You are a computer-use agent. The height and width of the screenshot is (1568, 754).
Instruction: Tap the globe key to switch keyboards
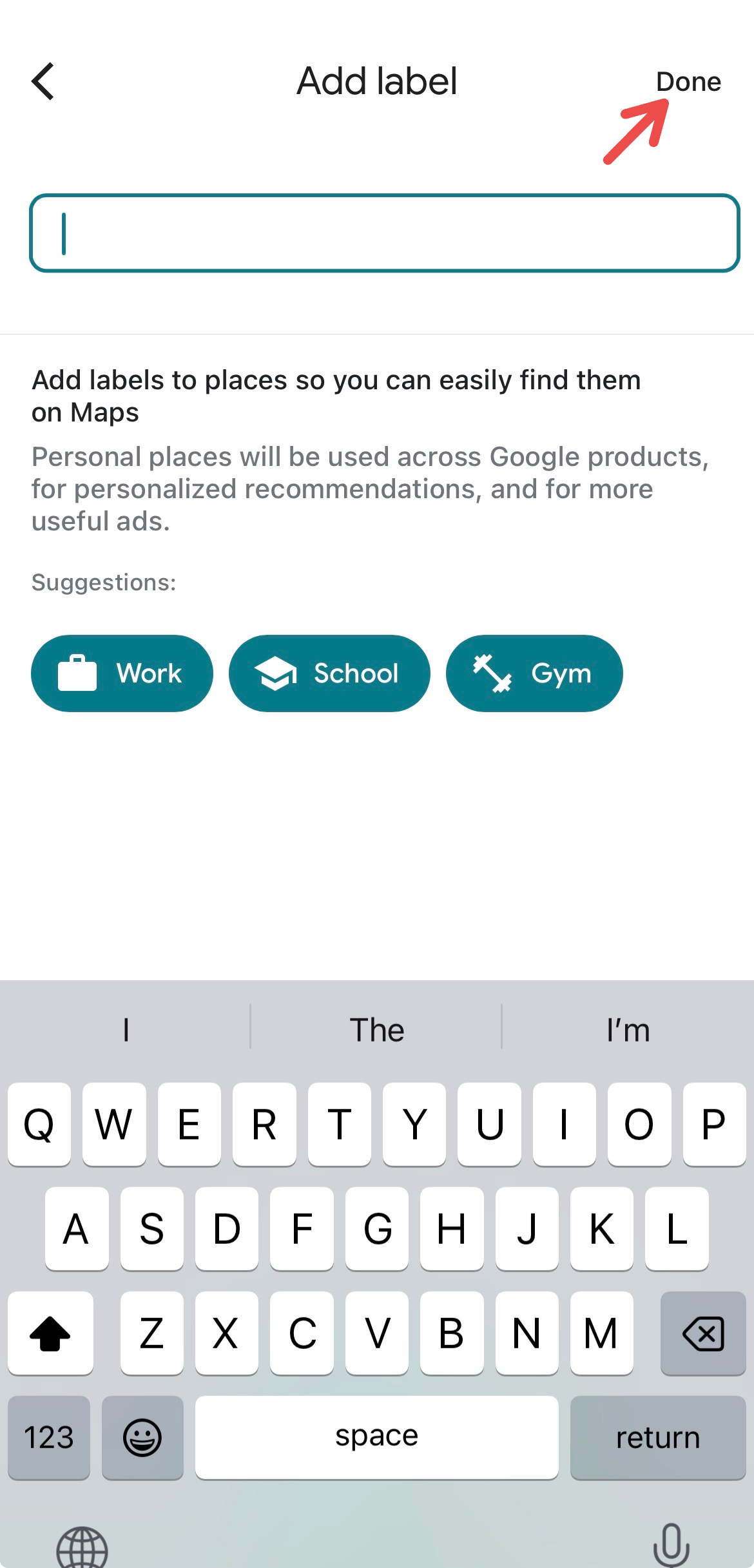click(x=82, y=1547)
